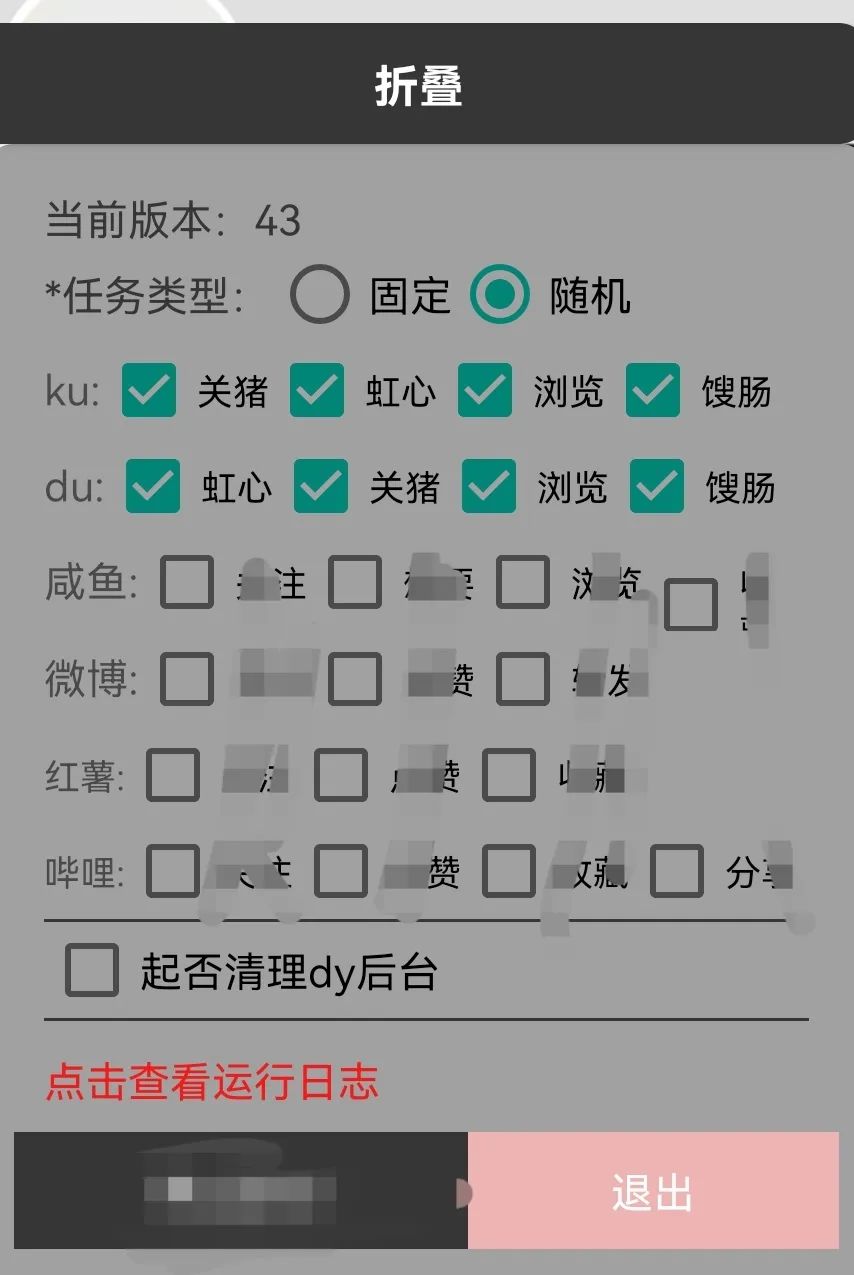Uncheck 浏览 in the du row
Viewport: 854px width, 1275px height.
[487, 488]
